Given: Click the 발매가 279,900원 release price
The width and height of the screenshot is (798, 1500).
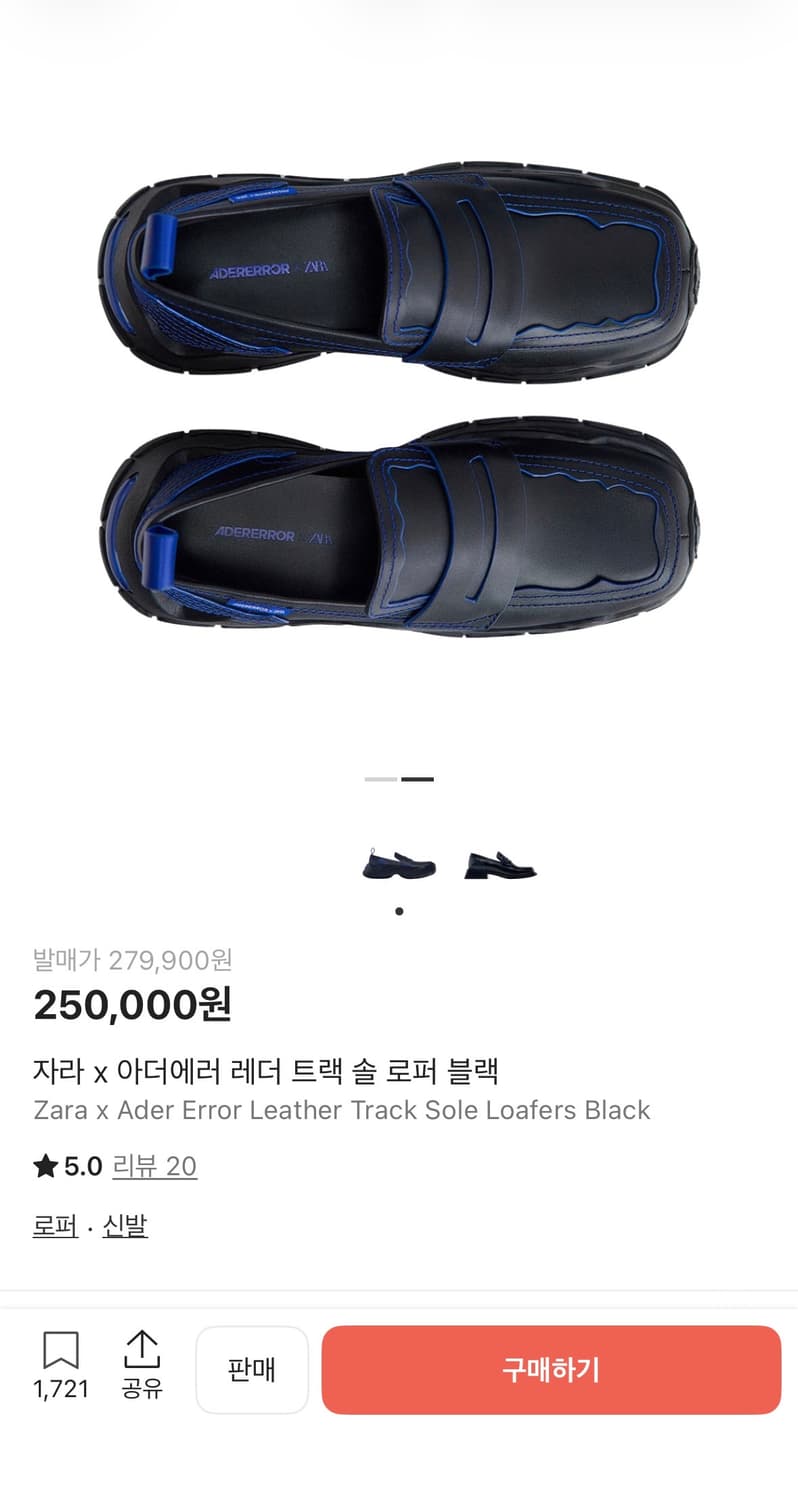Looking at the screenshot, I should click(x=132, y=959).
